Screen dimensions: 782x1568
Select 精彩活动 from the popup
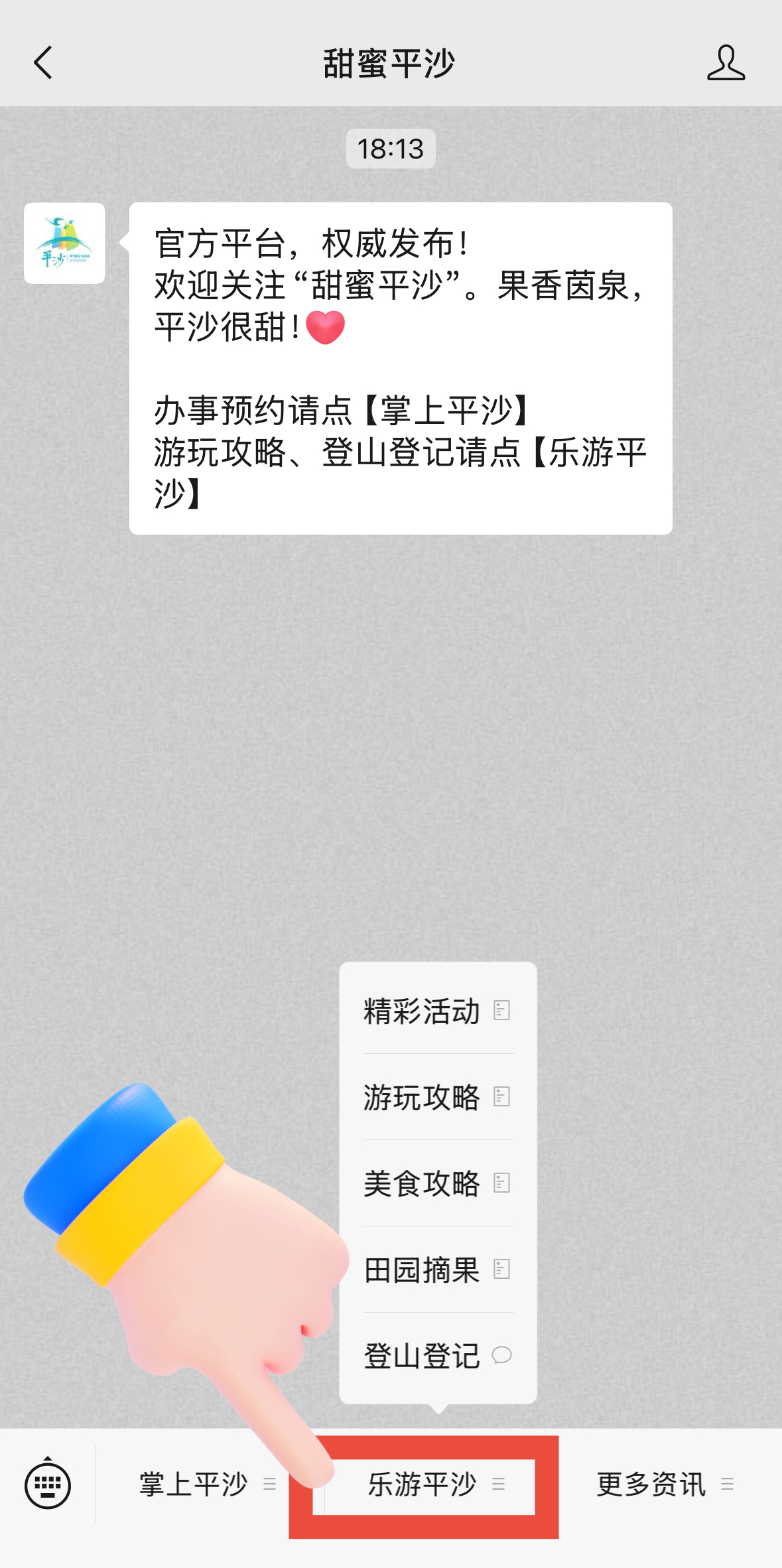pos(437,1011)
